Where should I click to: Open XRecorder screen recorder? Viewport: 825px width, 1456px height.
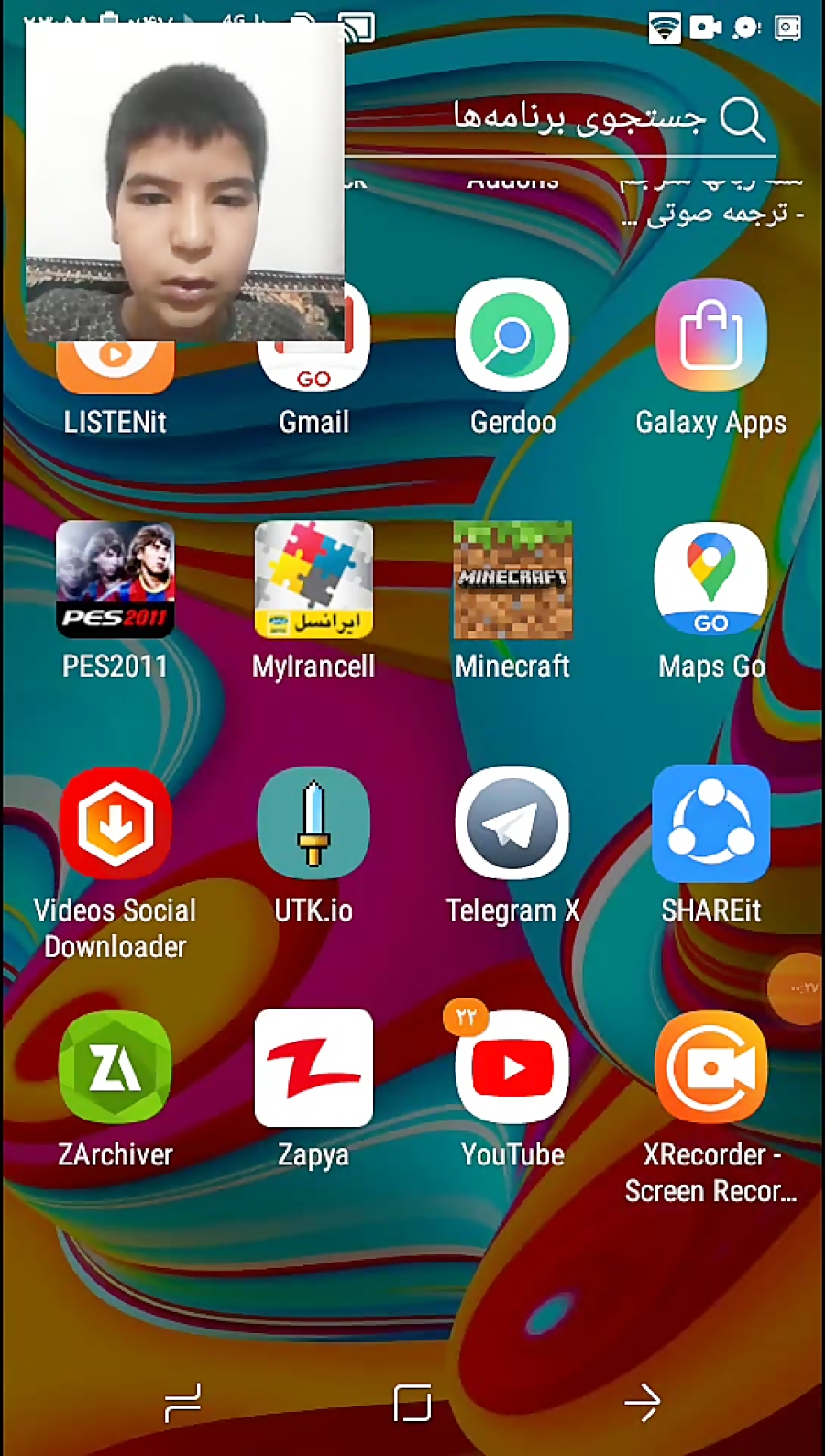(x=710, y=1068)
